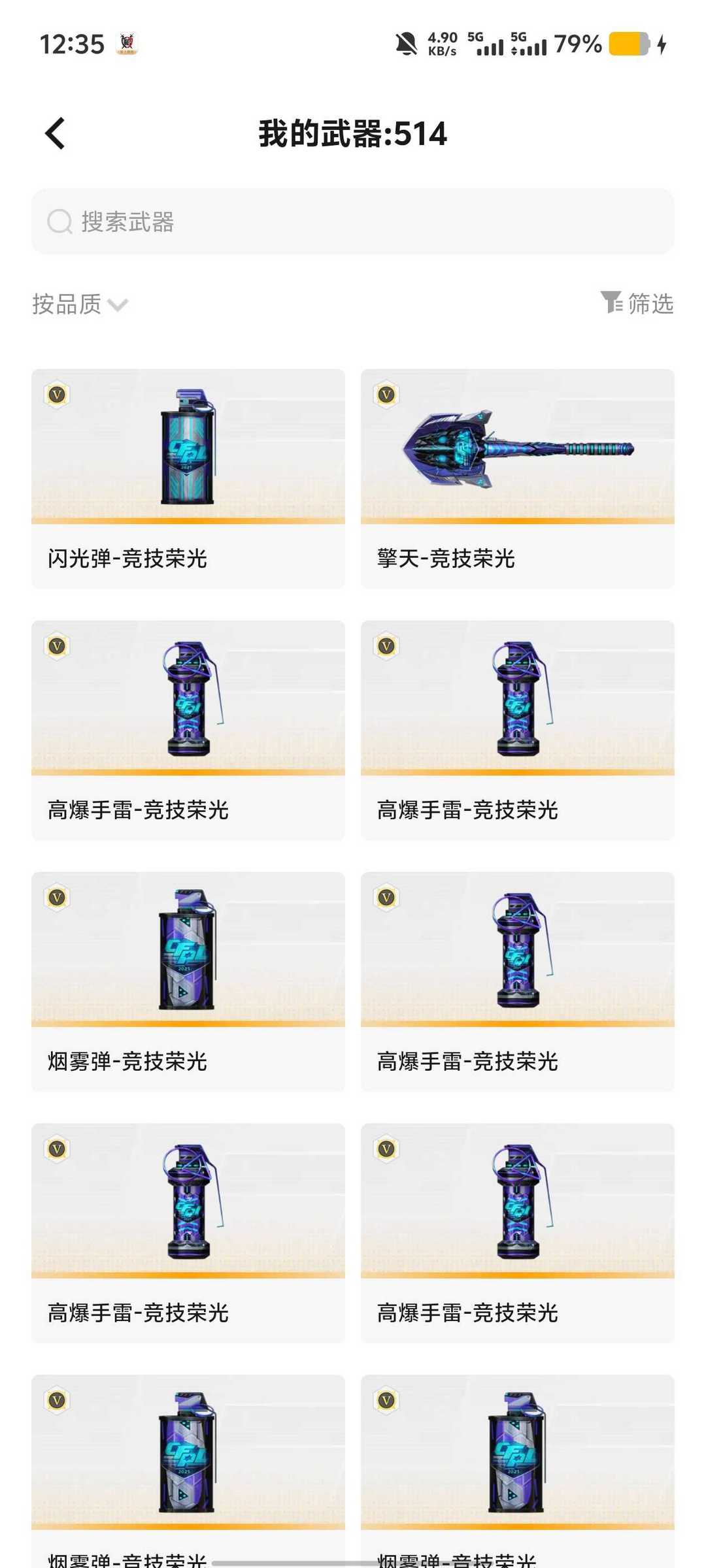Tap the back arrow to exit weapon list
Image resolution: width=706 pixels, height=1568 pixels.
coord(56,133)
